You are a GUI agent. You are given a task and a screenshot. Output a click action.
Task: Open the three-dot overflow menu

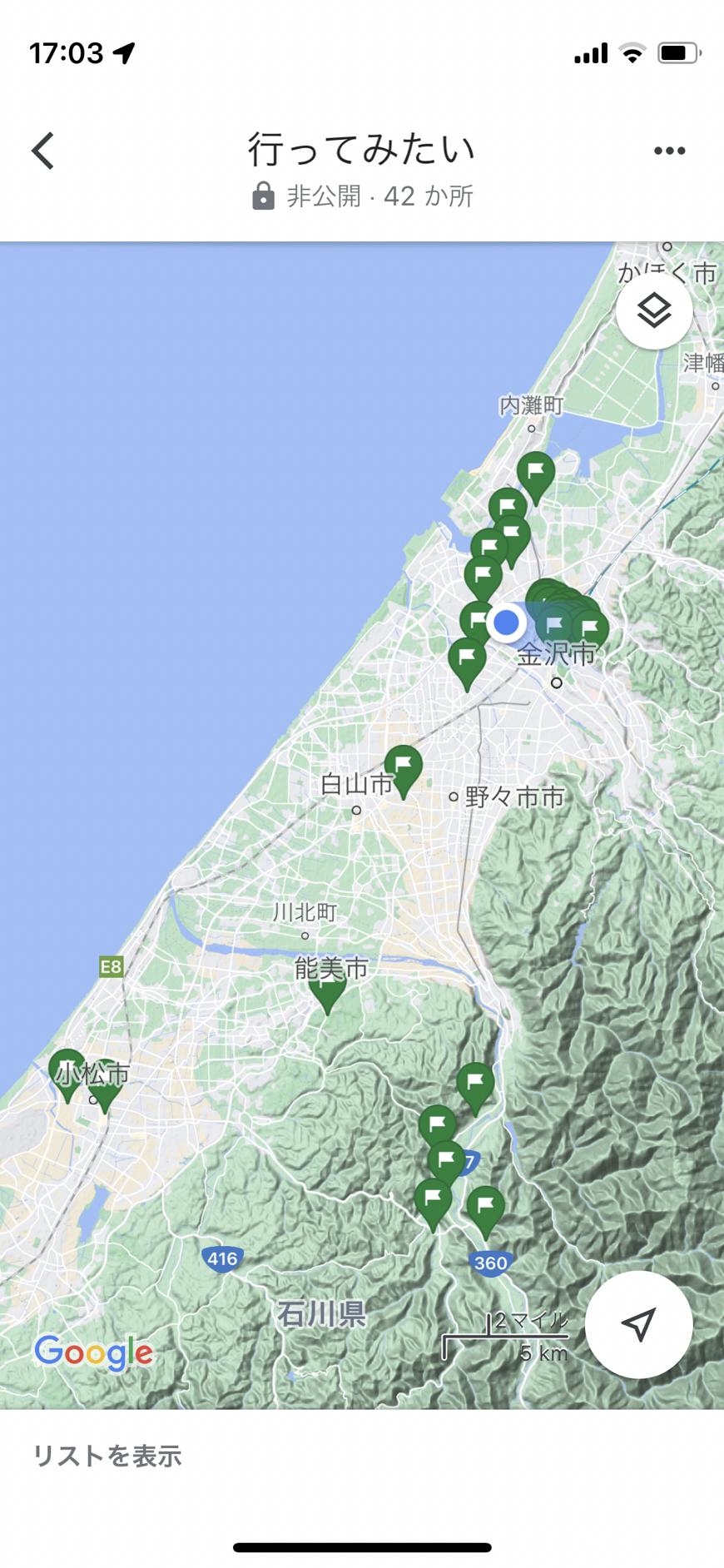click(x=669, y=151)
